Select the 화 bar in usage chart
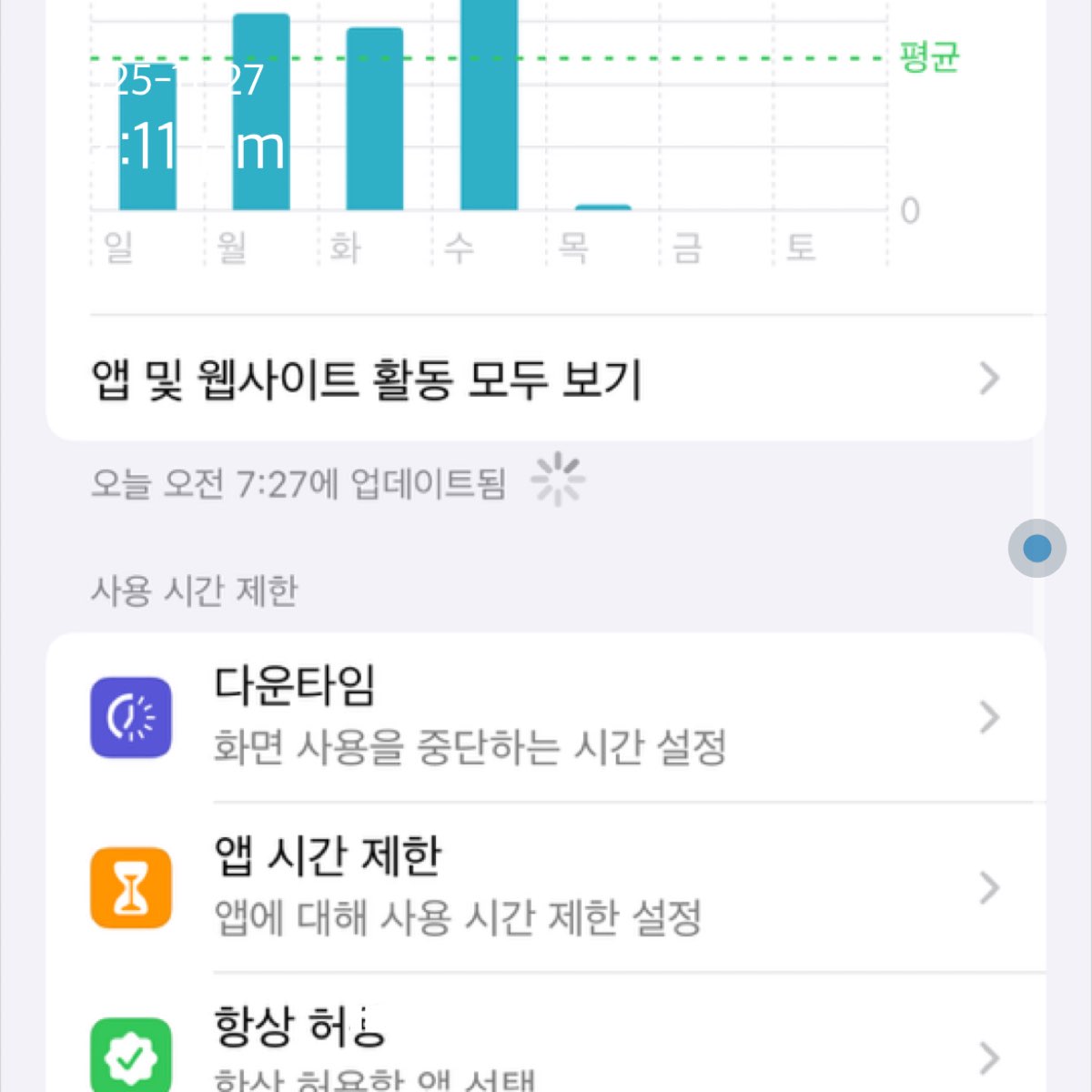The image size is (1092, 1092). point(374,118)
